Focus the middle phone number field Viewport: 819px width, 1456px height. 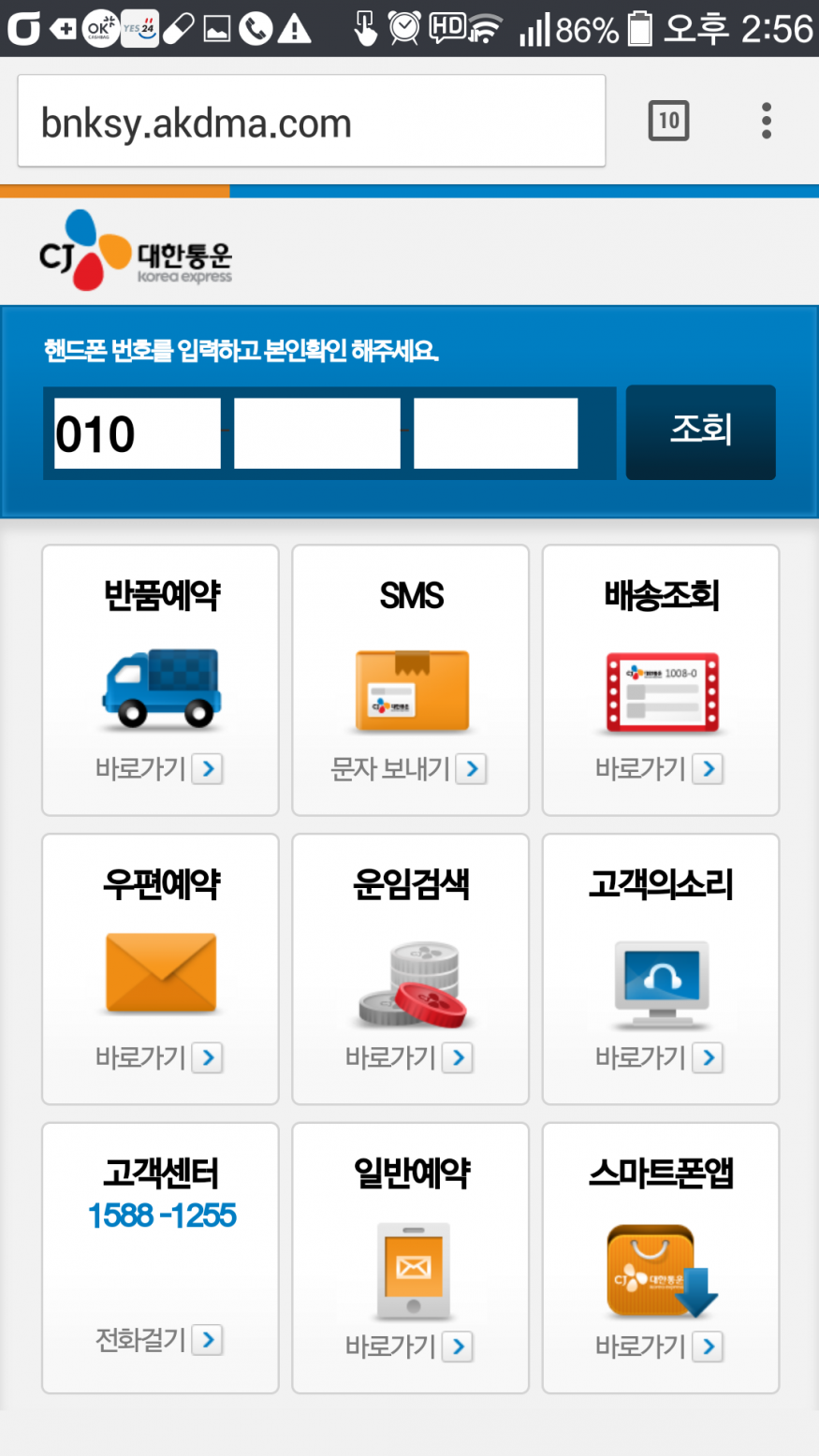click(x=316, y=433)
